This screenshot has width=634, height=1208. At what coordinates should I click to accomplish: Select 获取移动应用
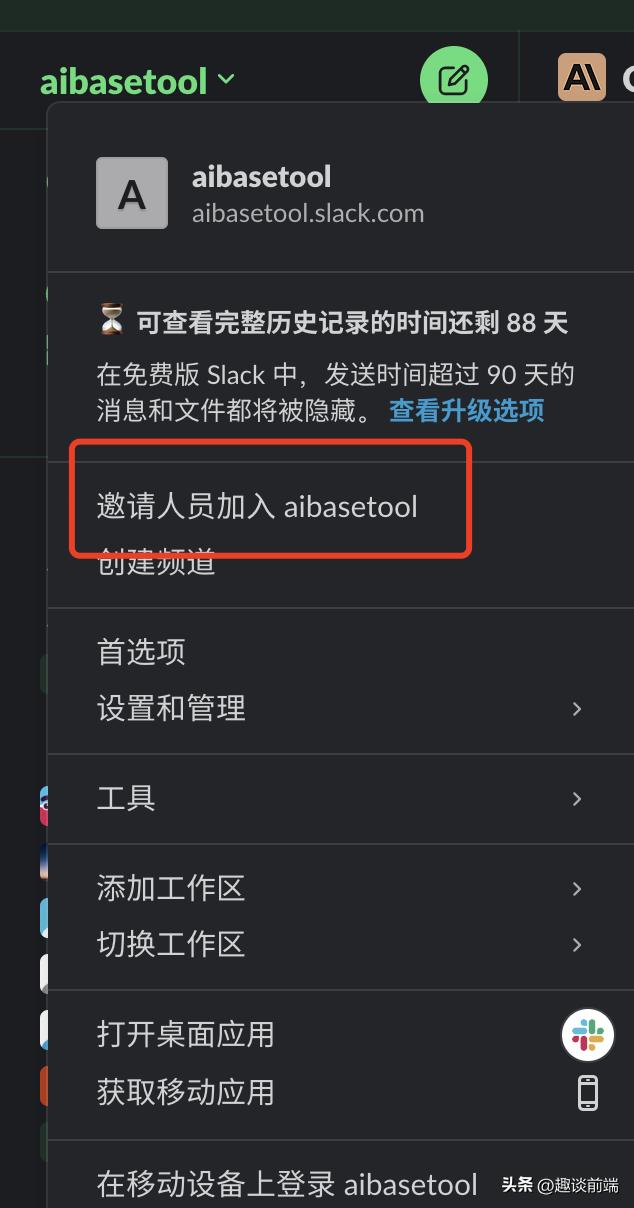pos(185,1092)
